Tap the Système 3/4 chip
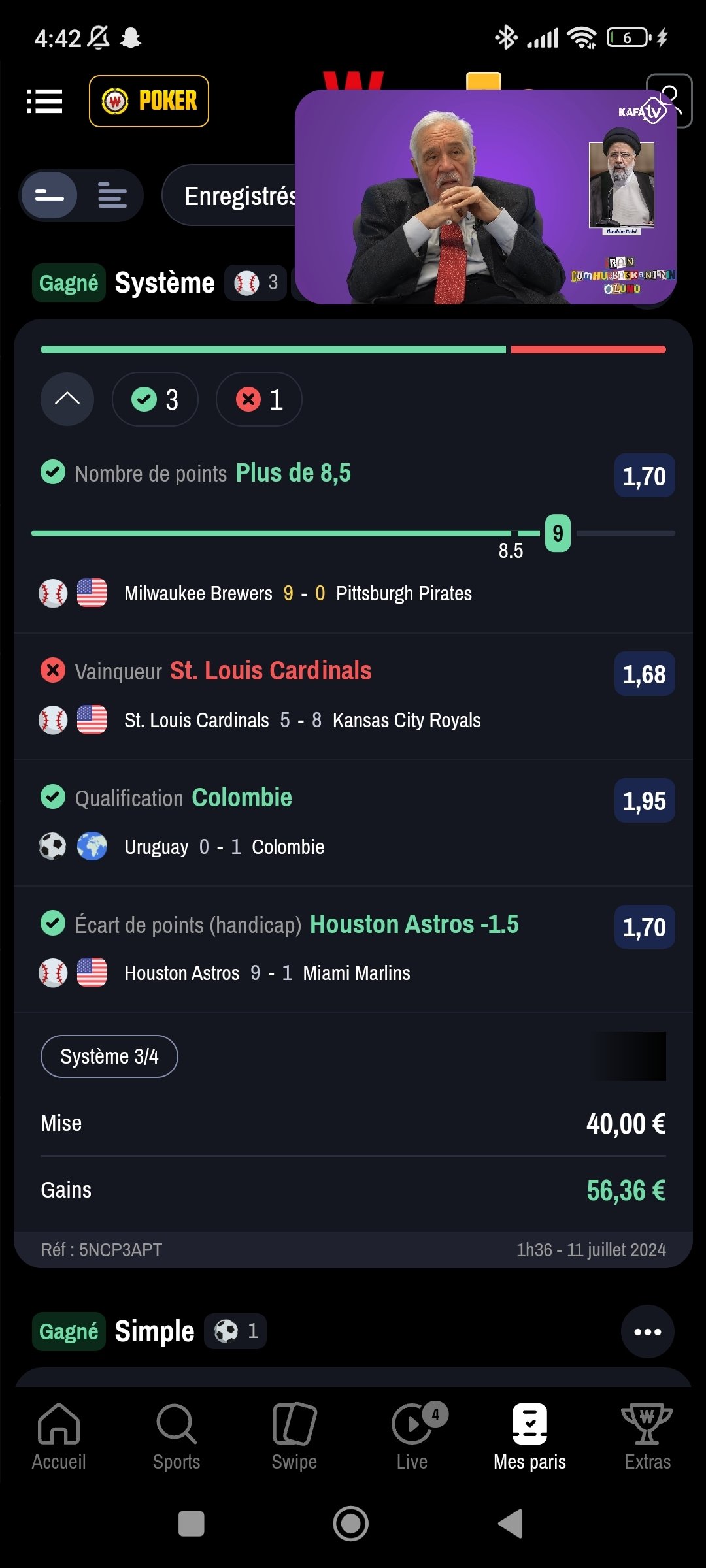706x1568 pixels. tap(109, 1056)
